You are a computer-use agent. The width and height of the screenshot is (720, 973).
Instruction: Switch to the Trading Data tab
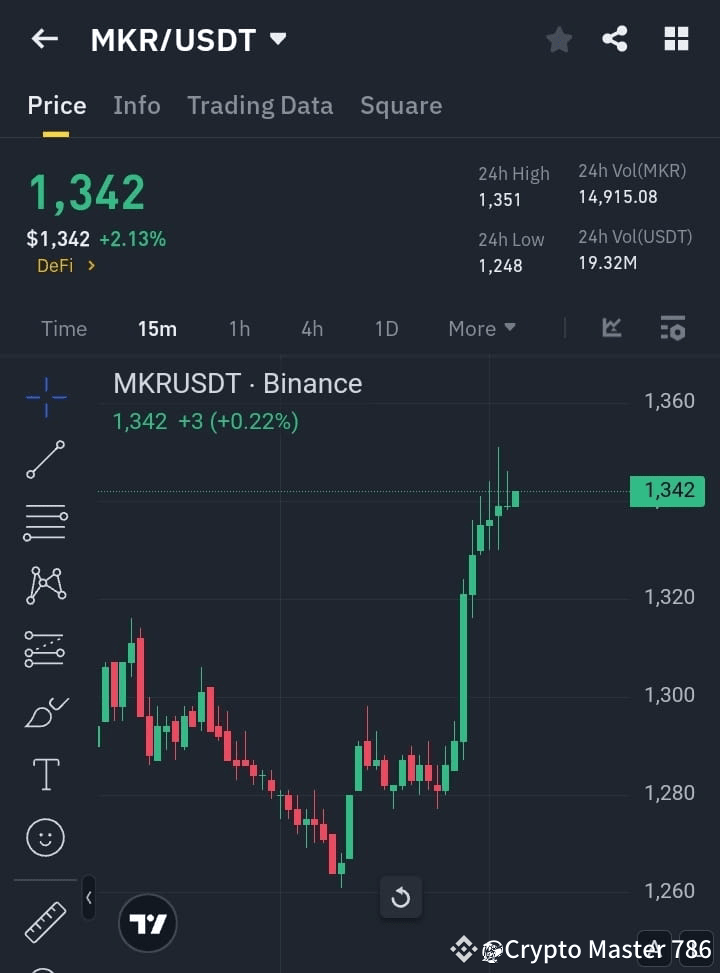coord(260,105)
